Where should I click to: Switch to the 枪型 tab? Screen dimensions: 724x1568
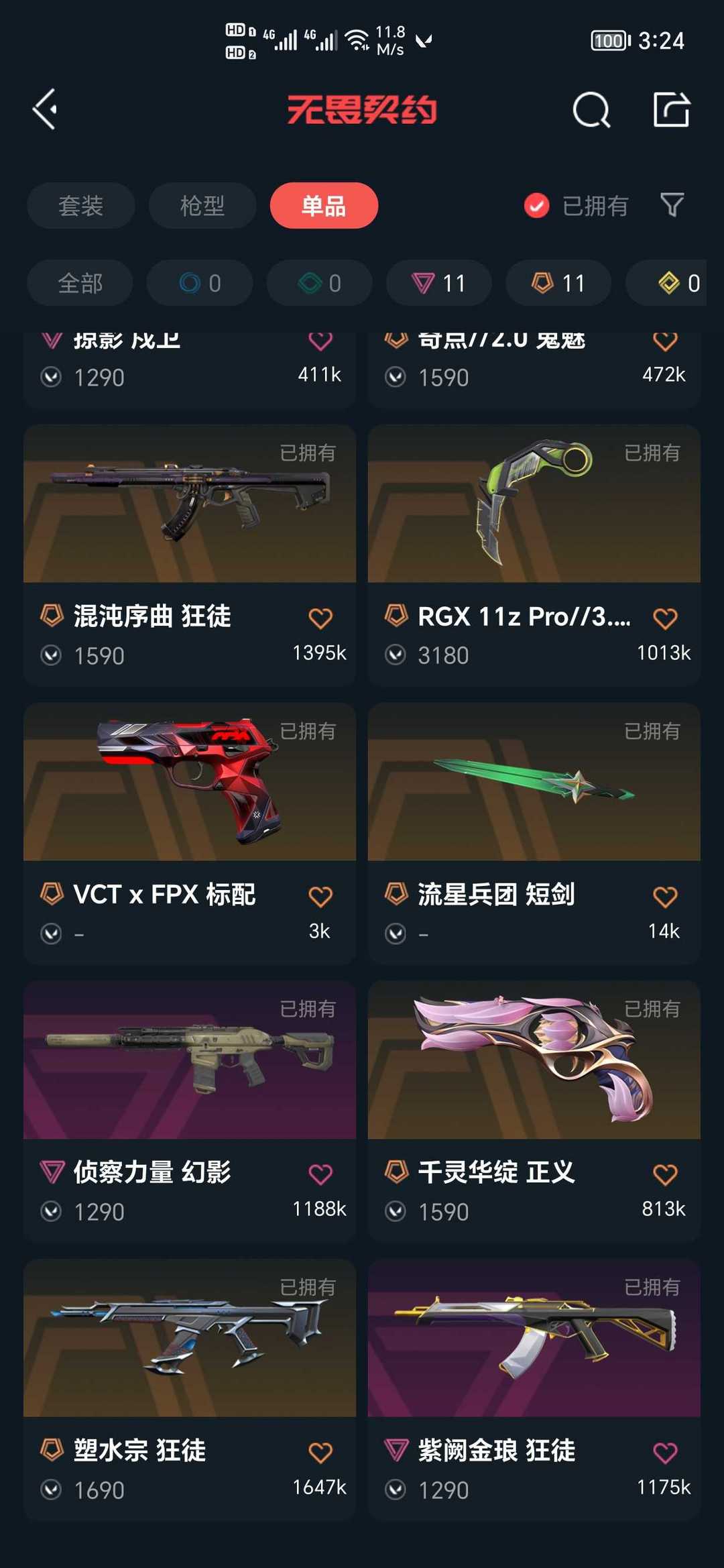pos(202,205)
